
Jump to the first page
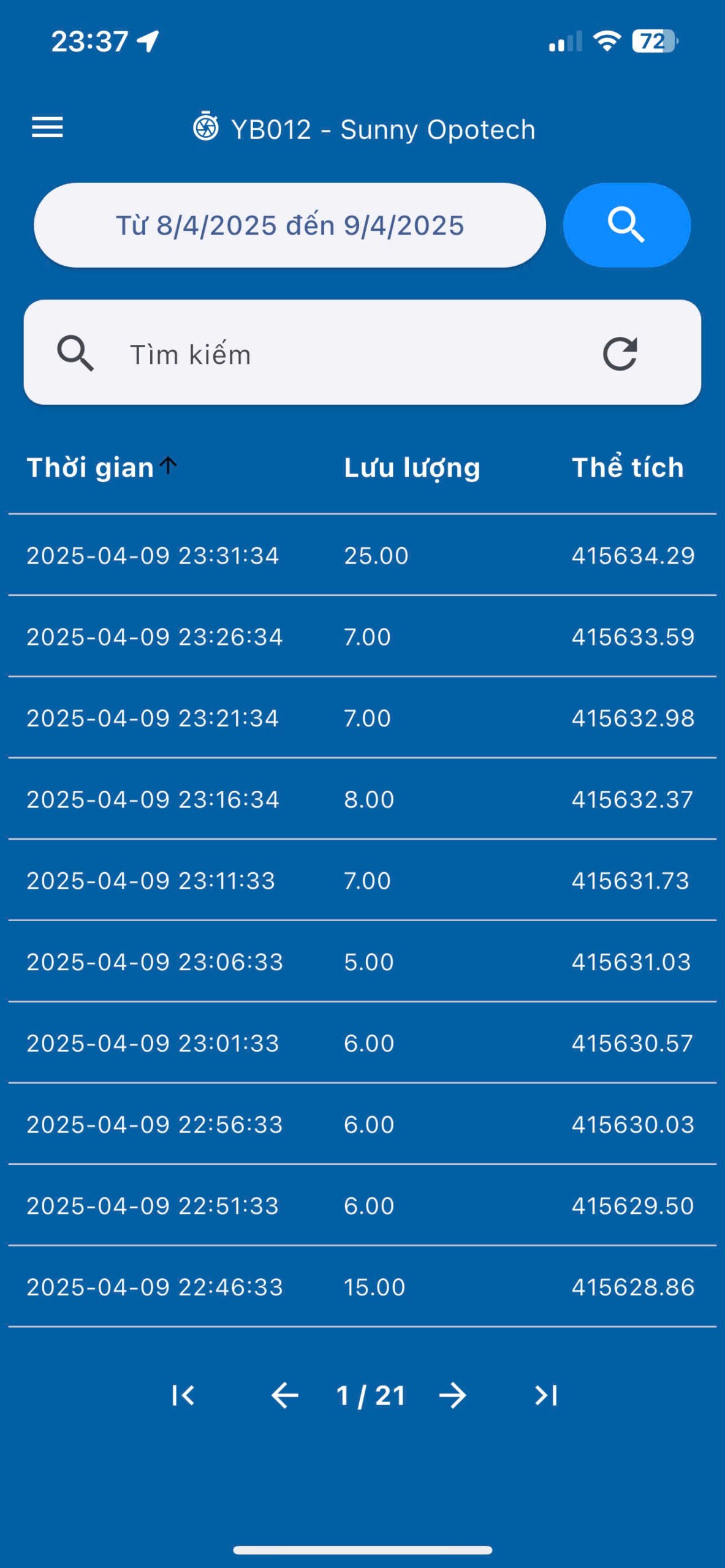tap(183, 1396)
